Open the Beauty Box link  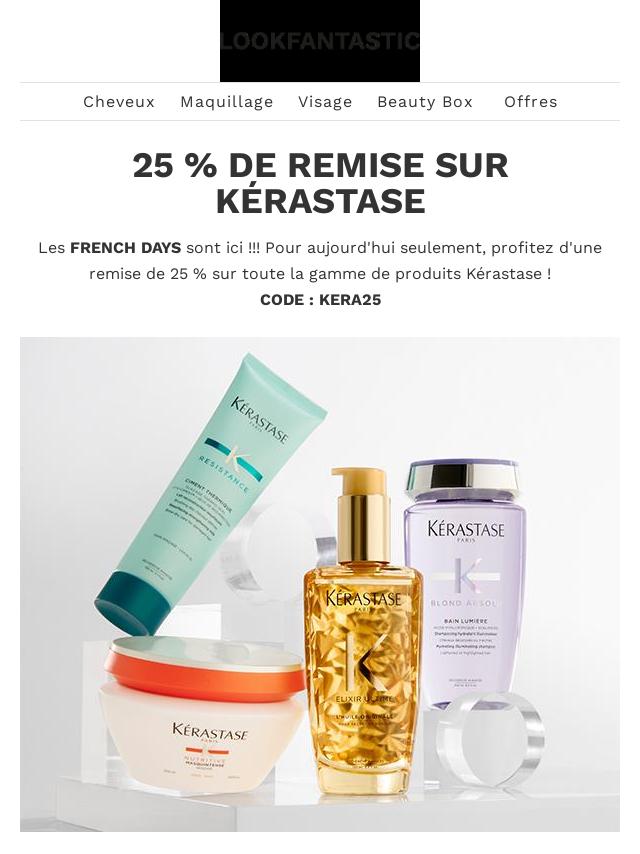coord(424,102)
